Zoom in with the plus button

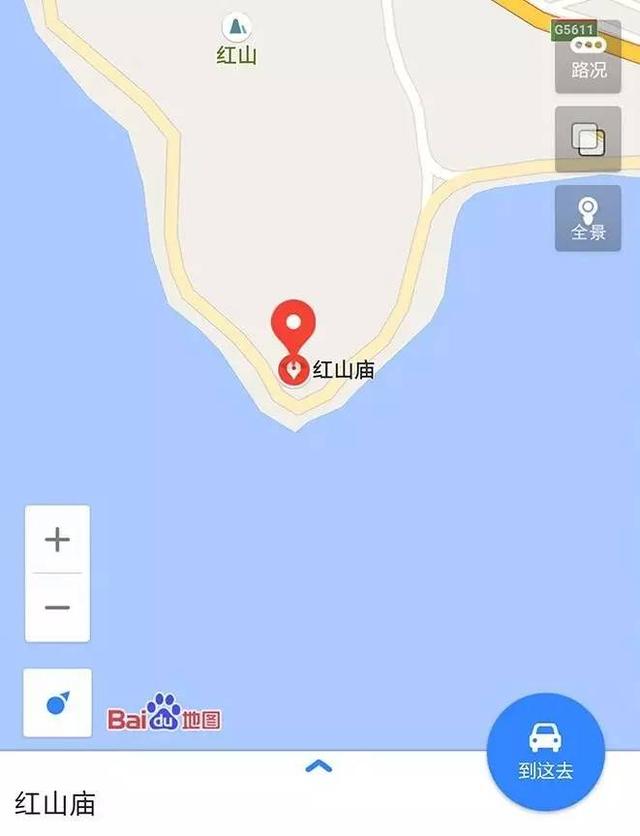57,540
